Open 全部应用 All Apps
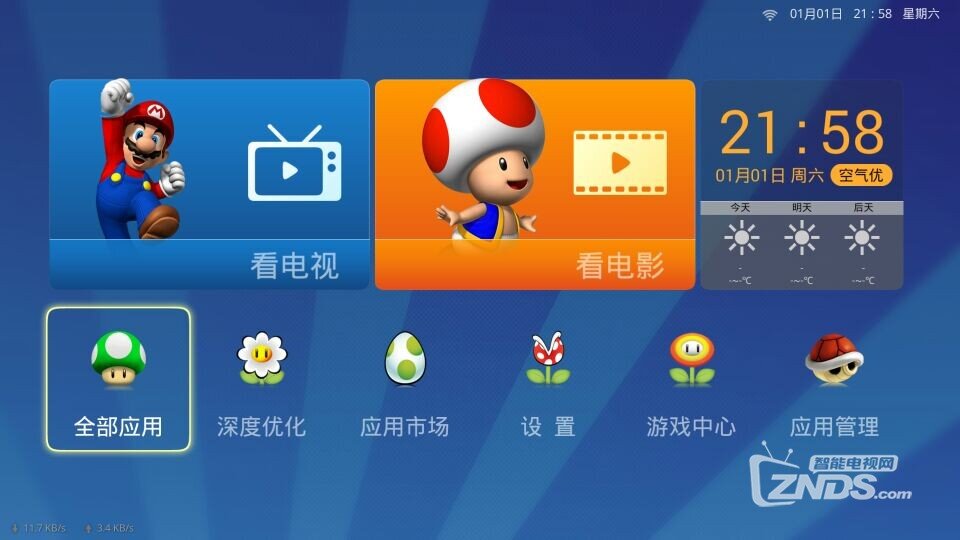960x540 pixels. [x=118, y=380]
